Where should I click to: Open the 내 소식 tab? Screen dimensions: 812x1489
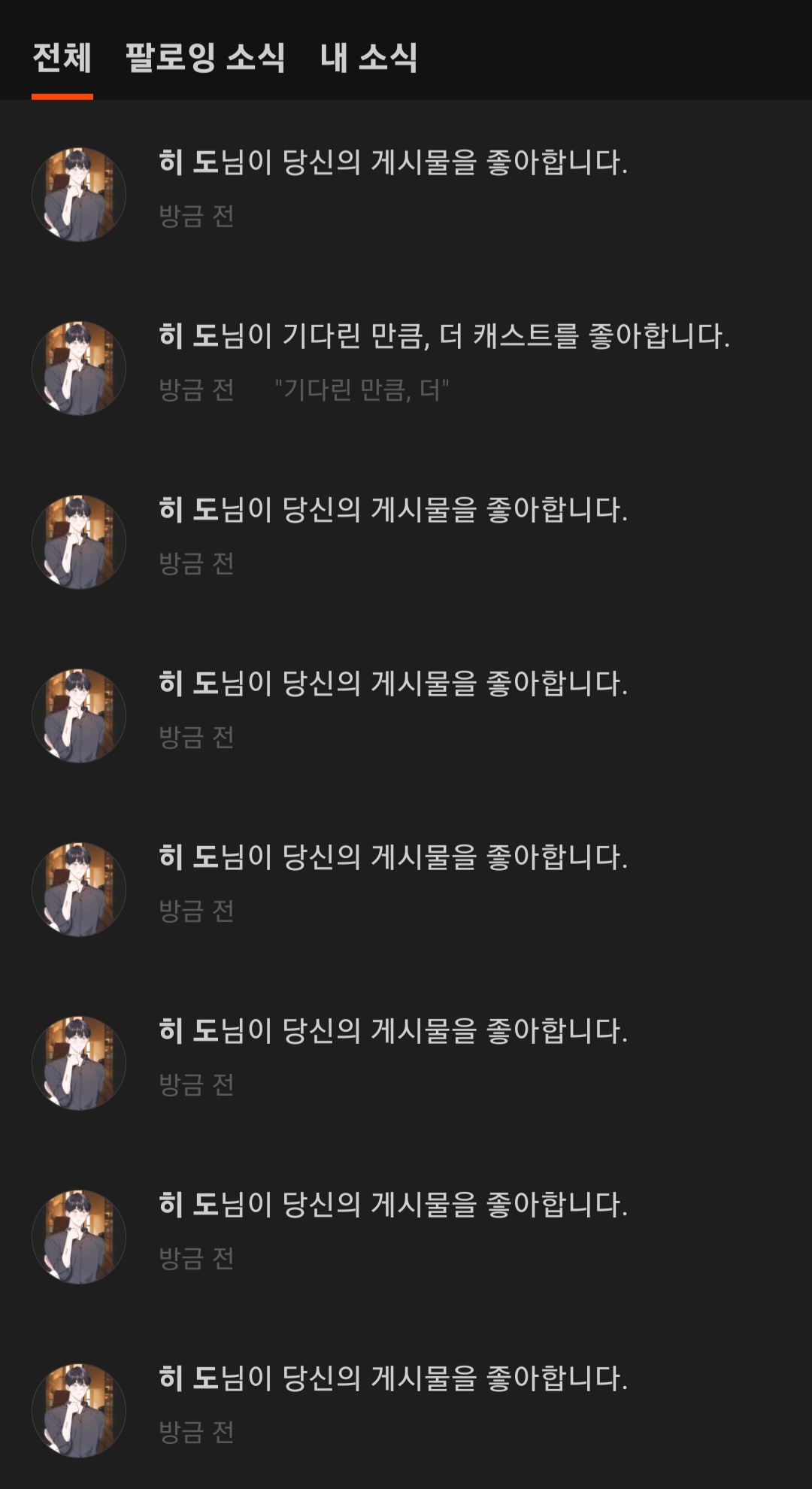tap(368, 58)
